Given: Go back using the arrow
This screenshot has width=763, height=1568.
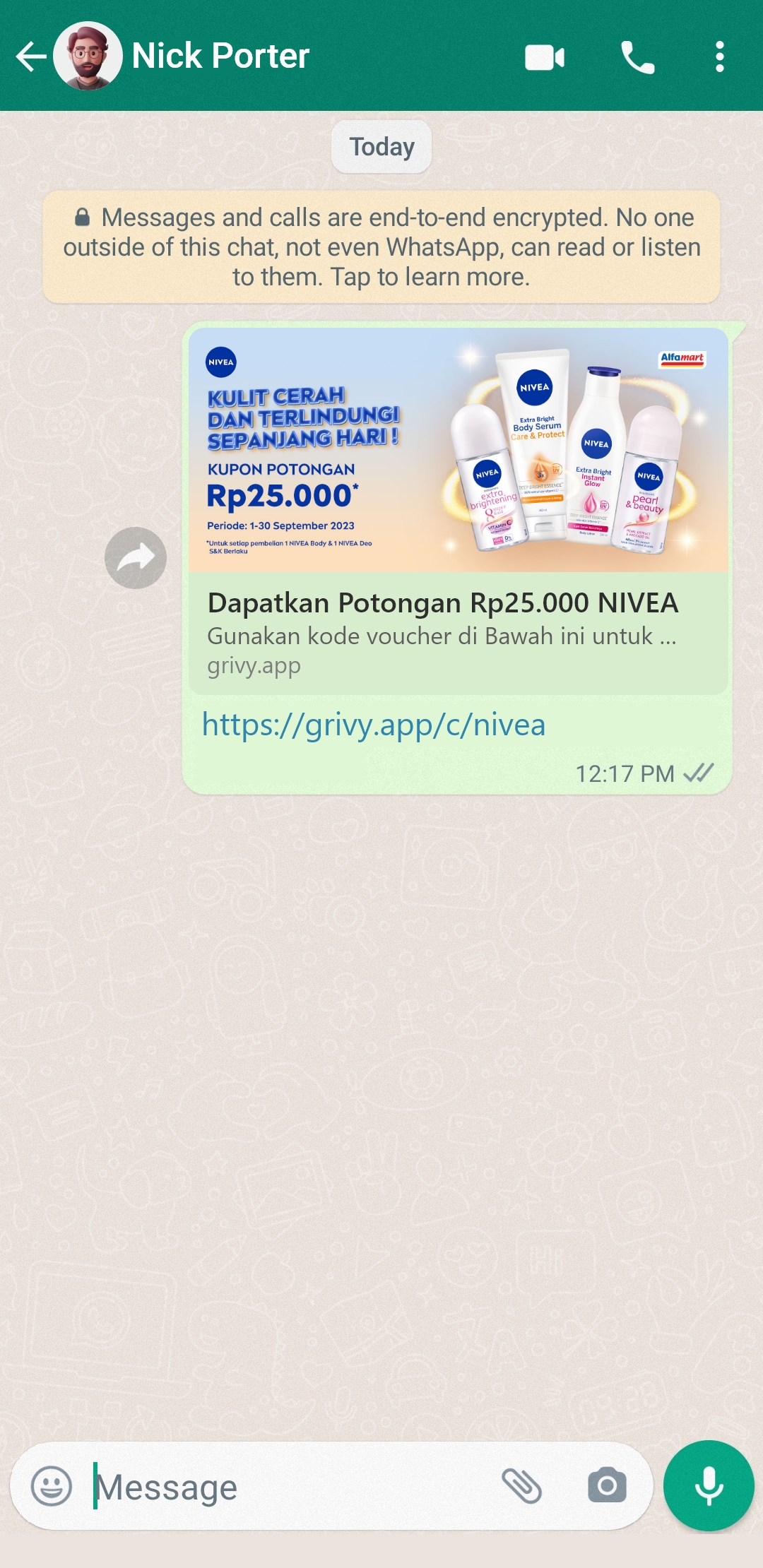Looking at the screenshot, I should point(31,57).
